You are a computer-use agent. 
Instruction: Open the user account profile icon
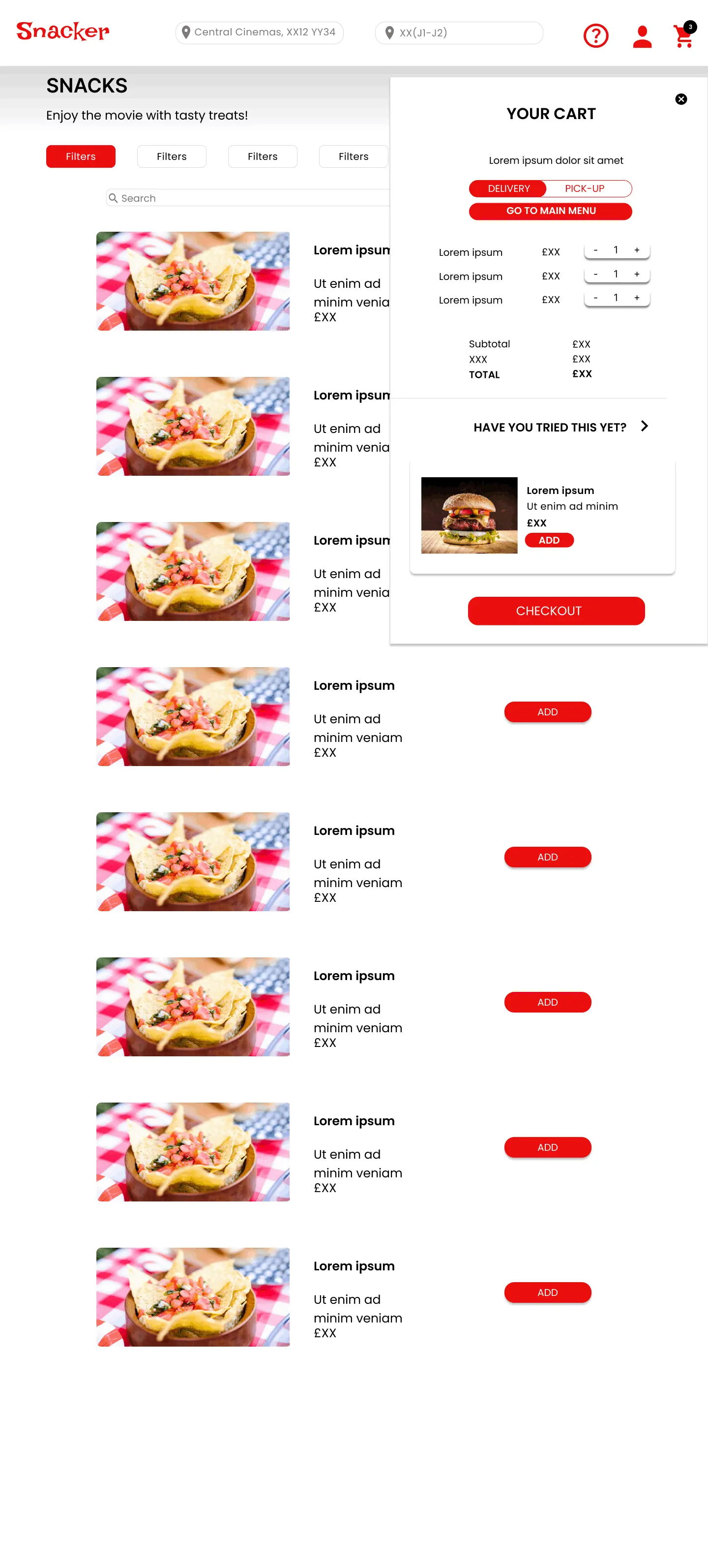click(x=642, y=36)
